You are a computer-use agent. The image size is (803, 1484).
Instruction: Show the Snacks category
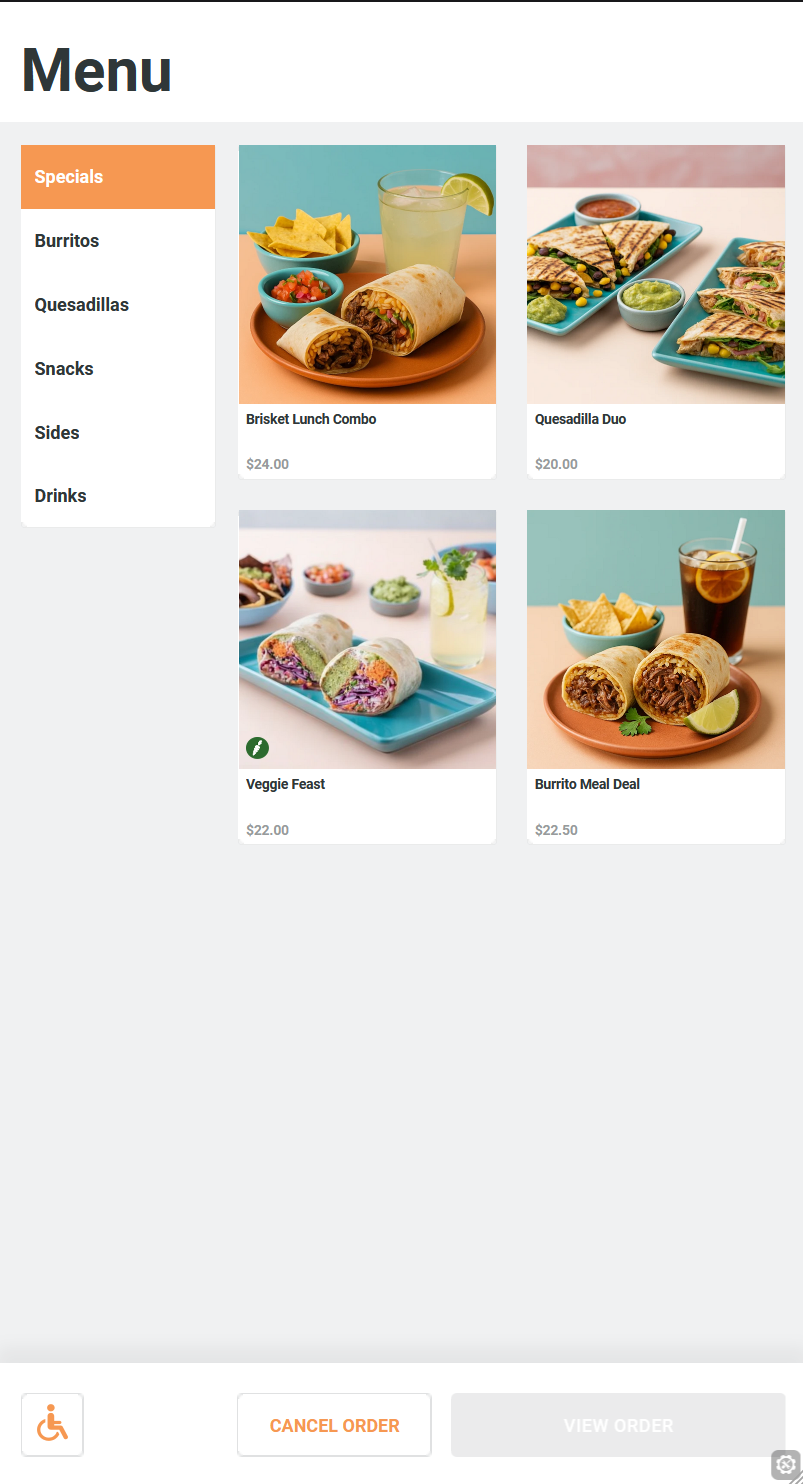click(x=117, y=369)
